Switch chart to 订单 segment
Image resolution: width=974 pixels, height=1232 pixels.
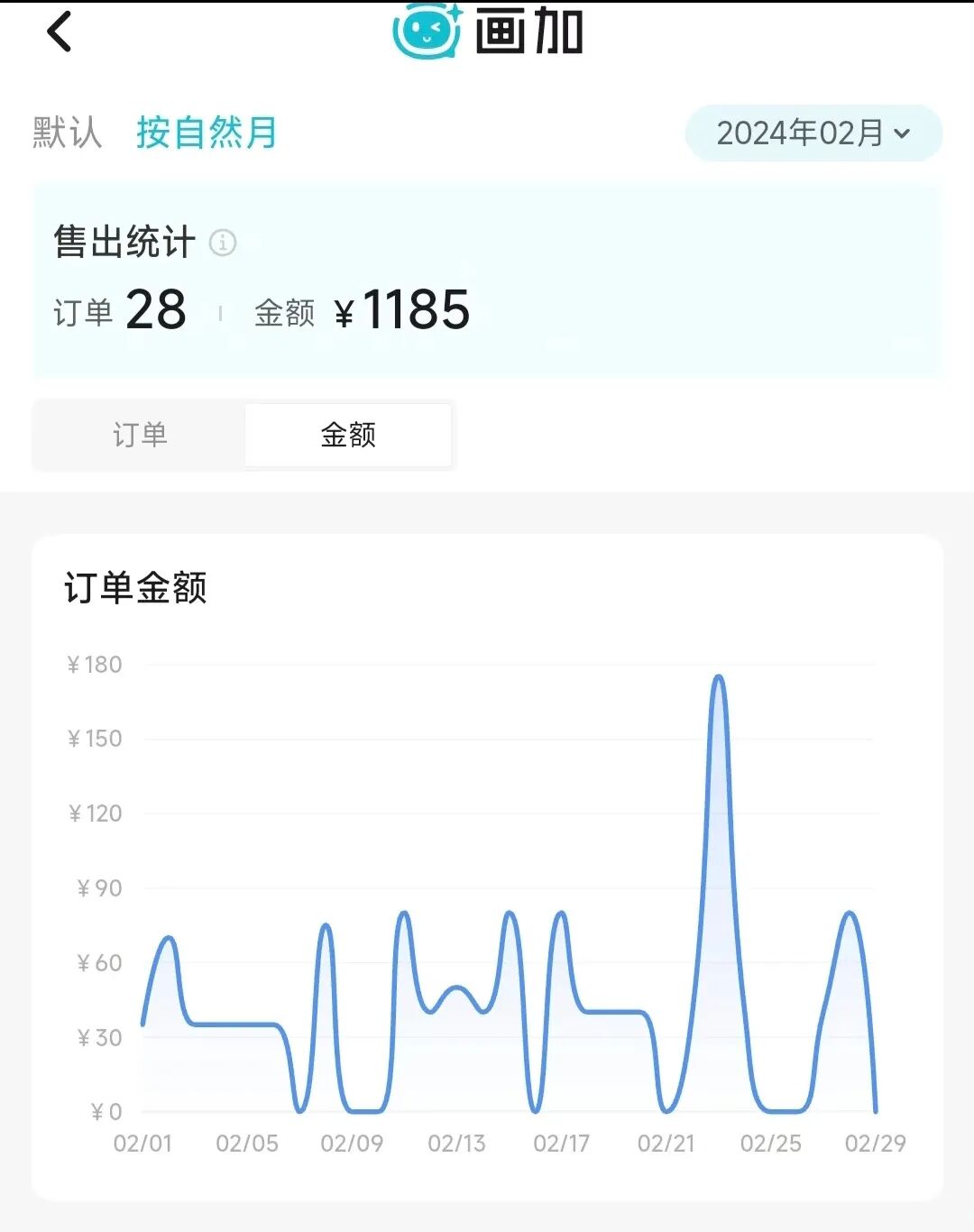(140, 435)
